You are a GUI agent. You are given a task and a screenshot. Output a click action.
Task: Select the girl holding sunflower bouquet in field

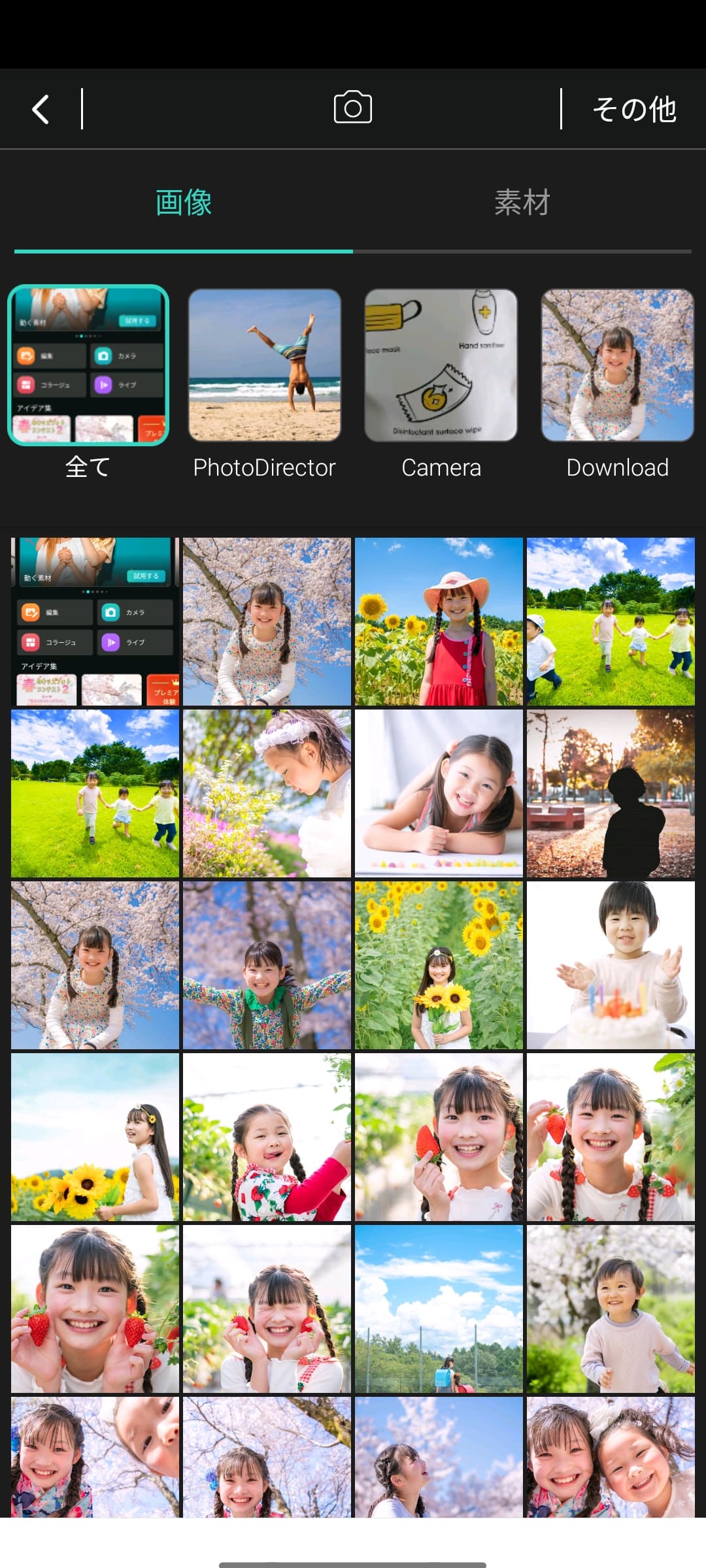point(439,965)
